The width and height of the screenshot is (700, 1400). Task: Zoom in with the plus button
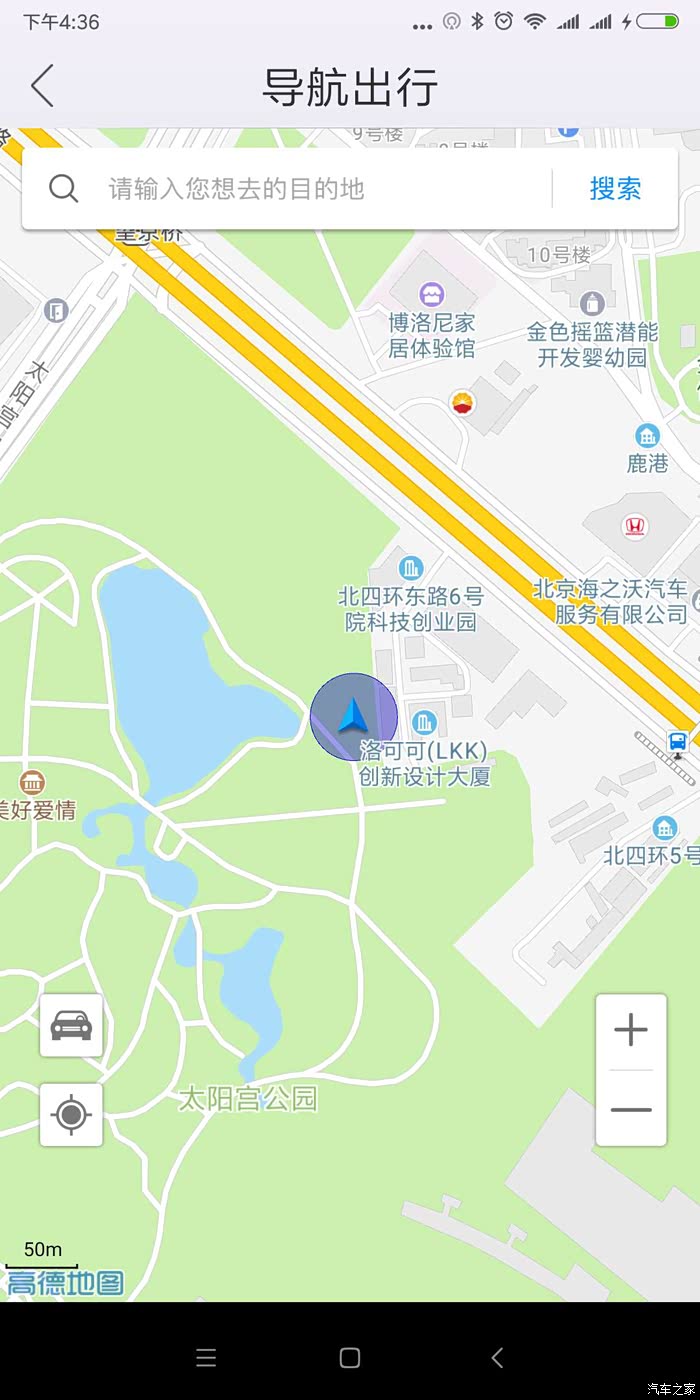631,1031
